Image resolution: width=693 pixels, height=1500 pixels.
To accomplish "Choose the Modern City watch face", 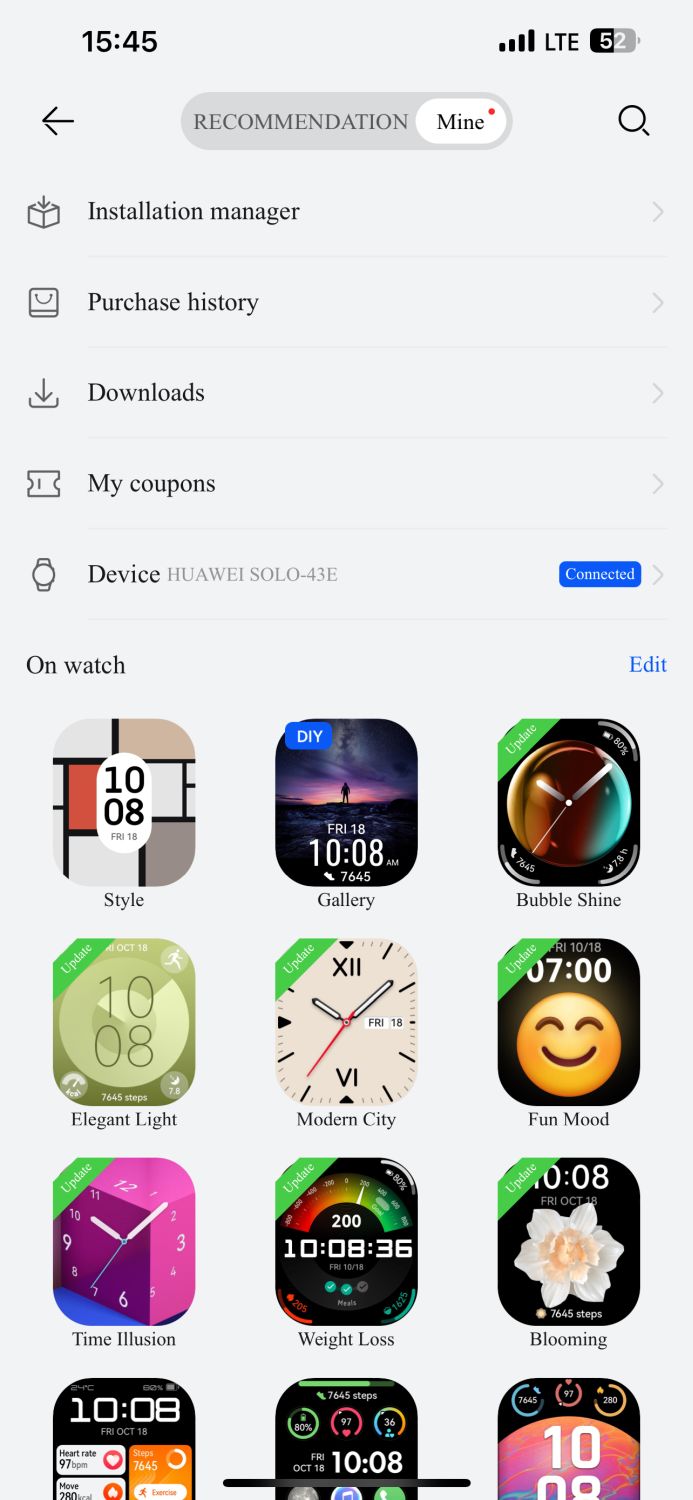I will coord(346,1022).
